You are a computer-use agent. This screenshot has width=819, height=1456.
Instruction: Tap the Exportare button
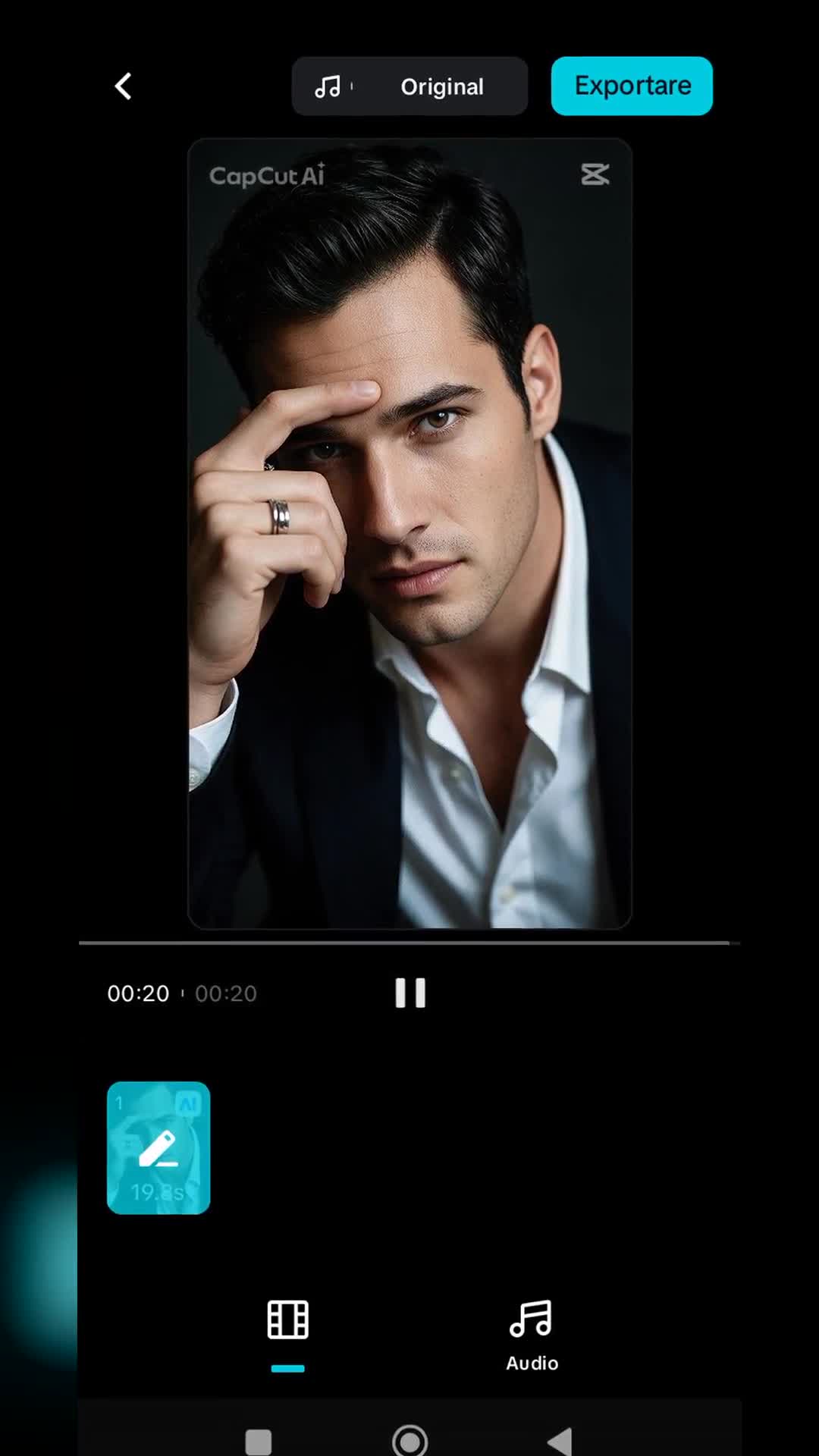click(632, 86)
